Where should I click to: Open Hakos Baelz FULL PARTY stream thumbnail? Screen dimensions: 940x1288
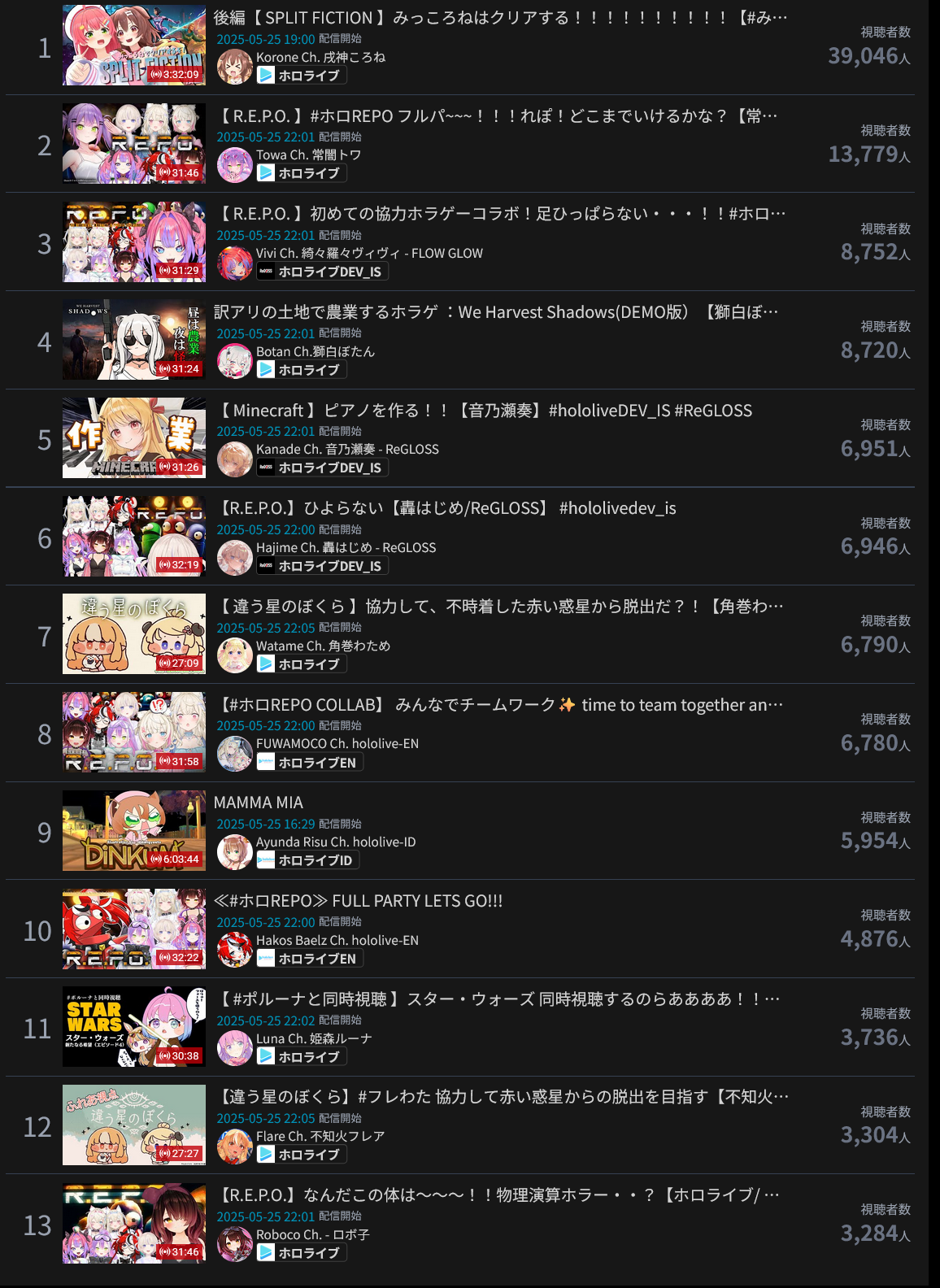coord(134,929)
